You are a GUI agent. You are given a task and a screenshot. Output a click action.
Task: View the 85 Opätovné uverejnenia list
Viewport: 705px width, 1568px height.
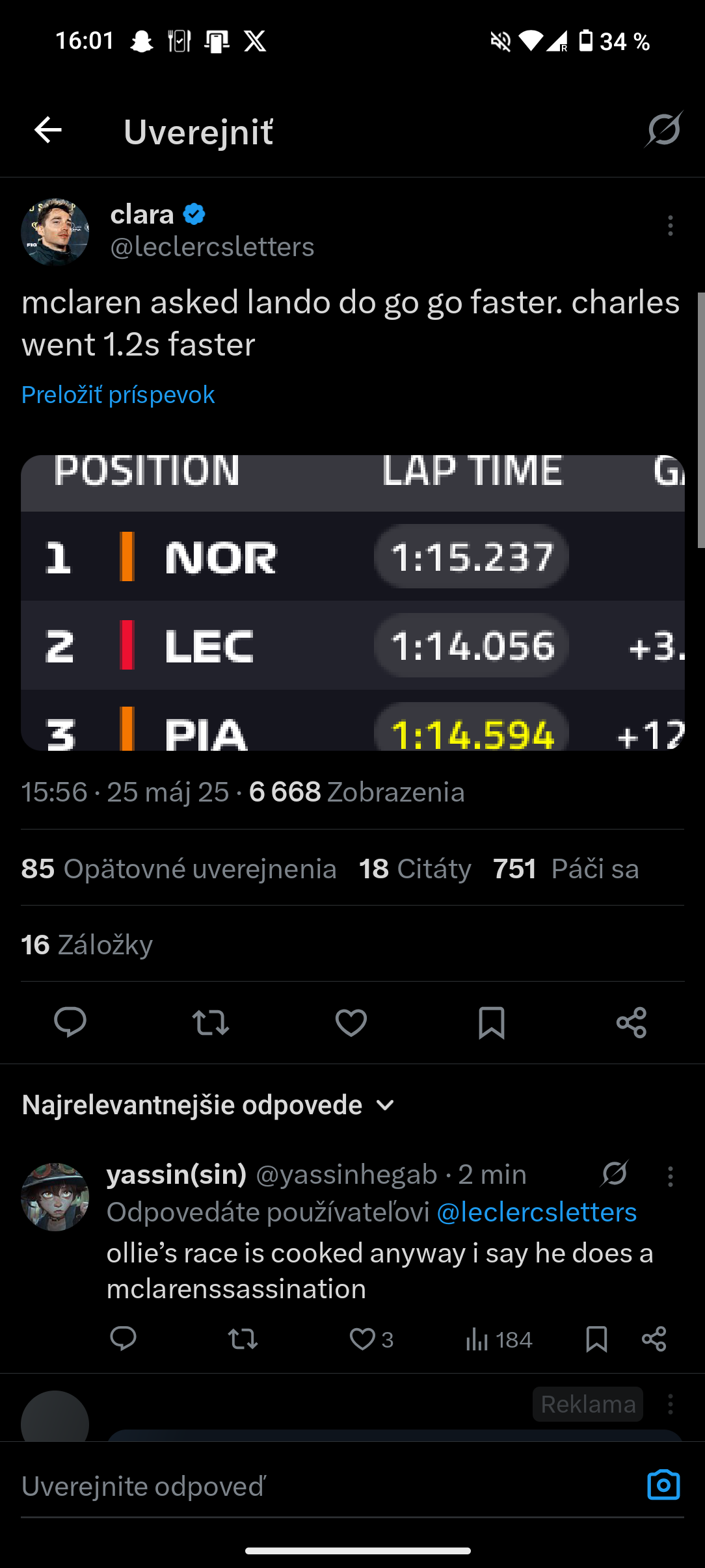pos(179,869)
